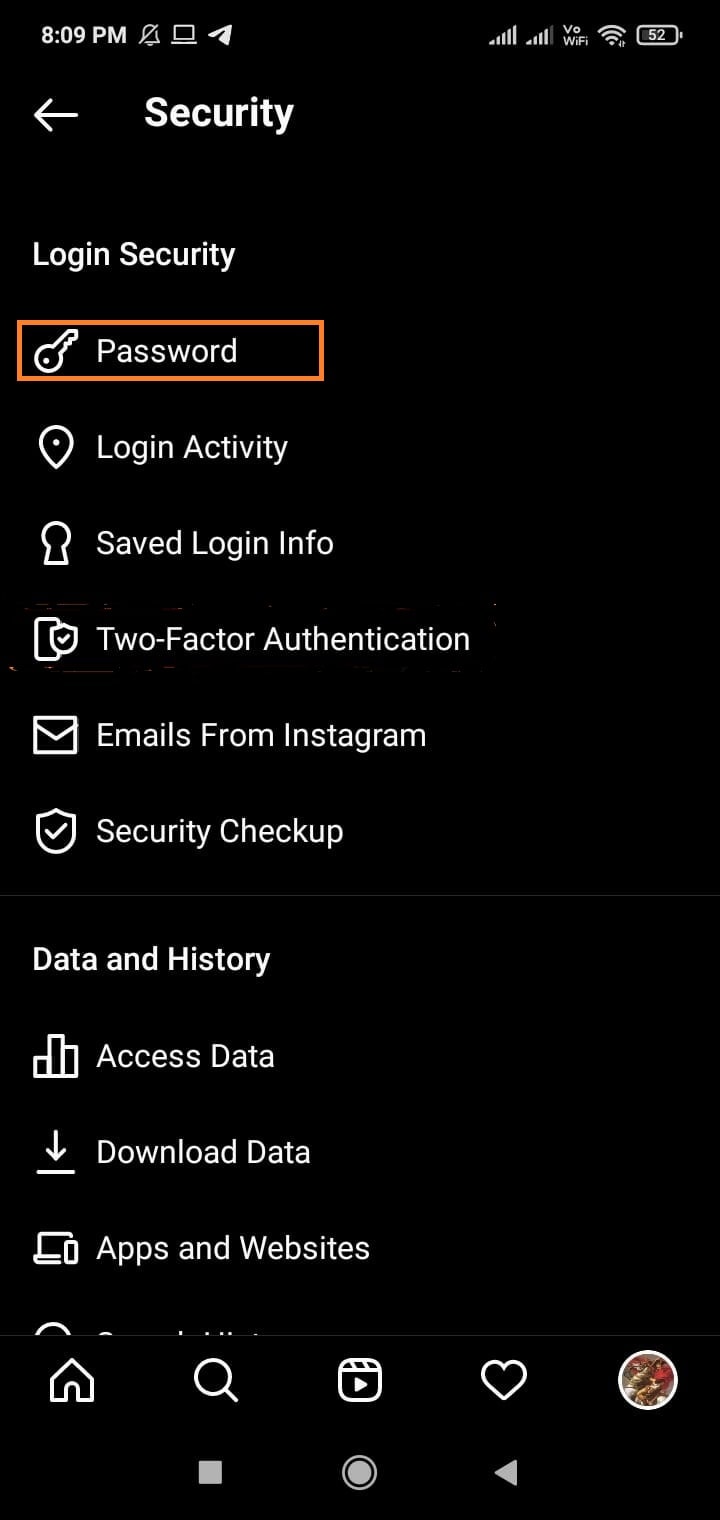Image resolution: width=720 pixels, height=1520 pixels.
Task: Tap the Android home circle button
Action: 360,1473
